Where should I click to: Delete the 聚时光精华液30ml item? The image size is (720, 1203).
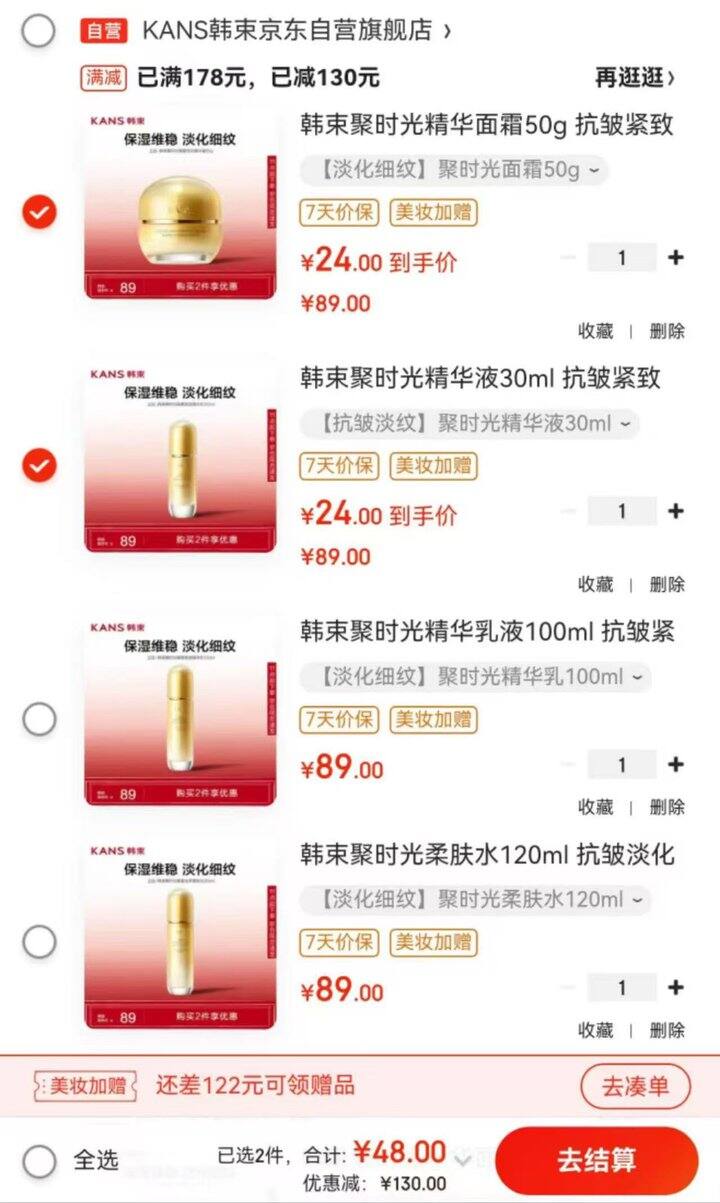(x=667, y=585)
